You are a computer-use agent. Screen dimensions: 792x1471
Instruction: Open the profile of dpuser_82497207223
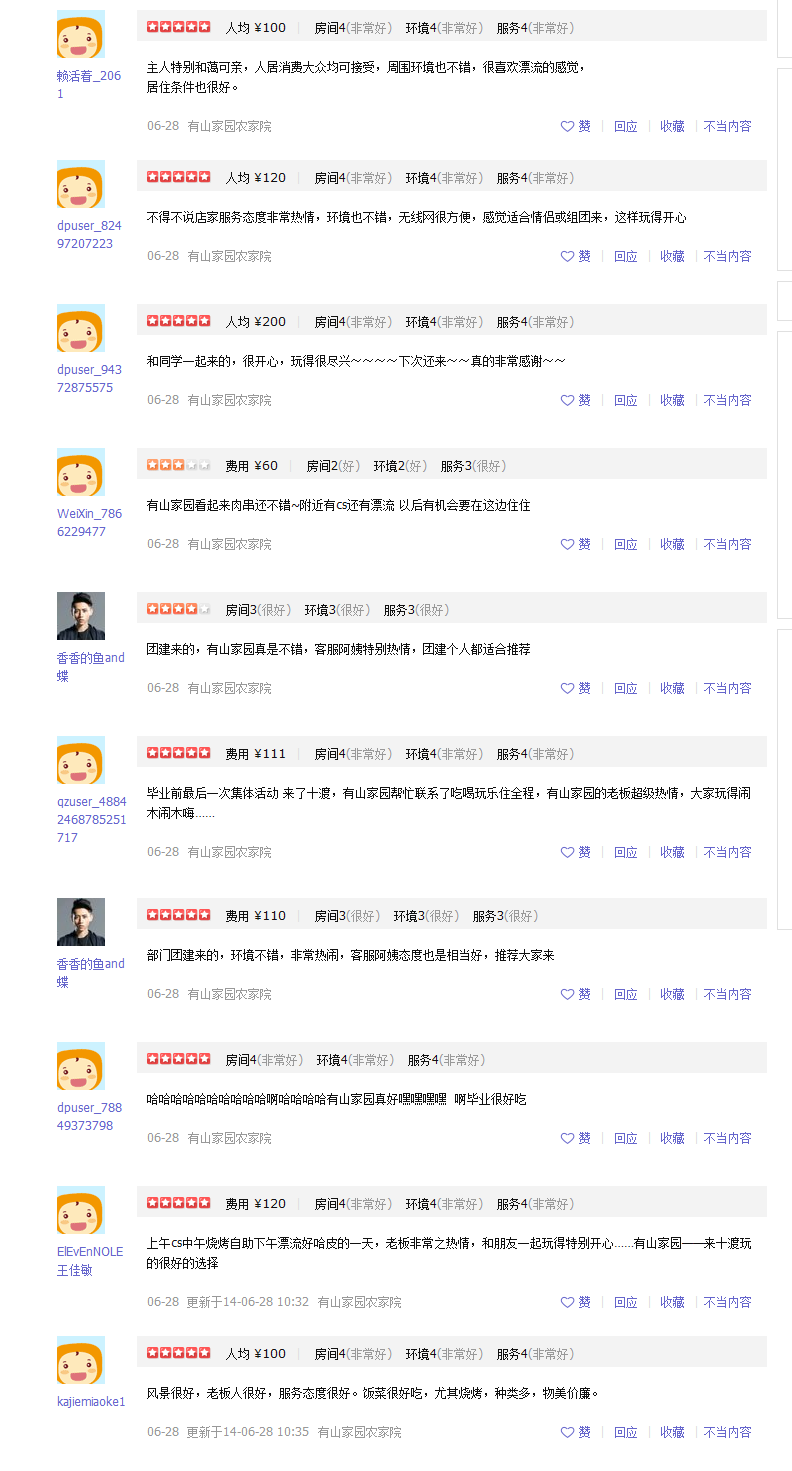90,235
